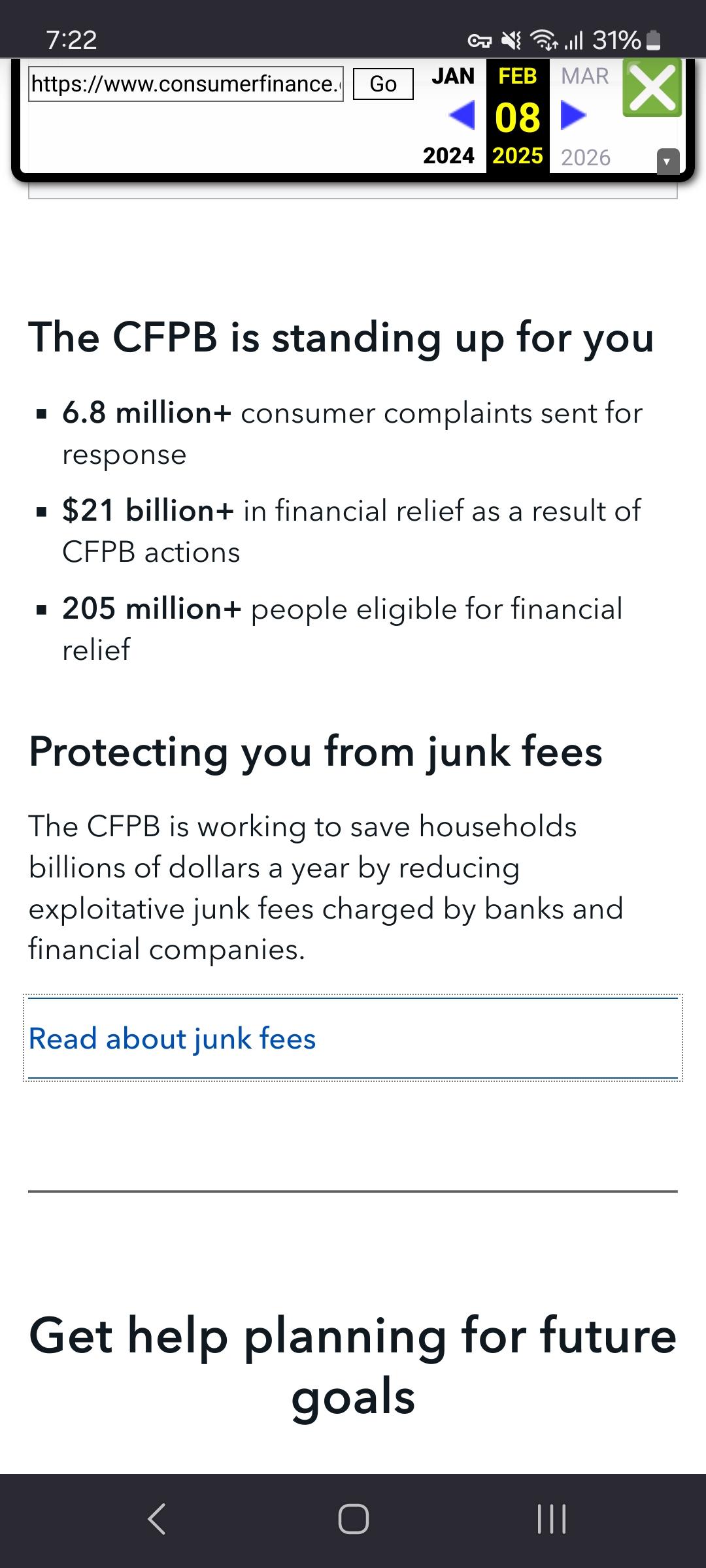The height and width of the screenshot is (1568, 706).
Task: Tap the Wayback Machine URL field
Action: pos(186,84)
